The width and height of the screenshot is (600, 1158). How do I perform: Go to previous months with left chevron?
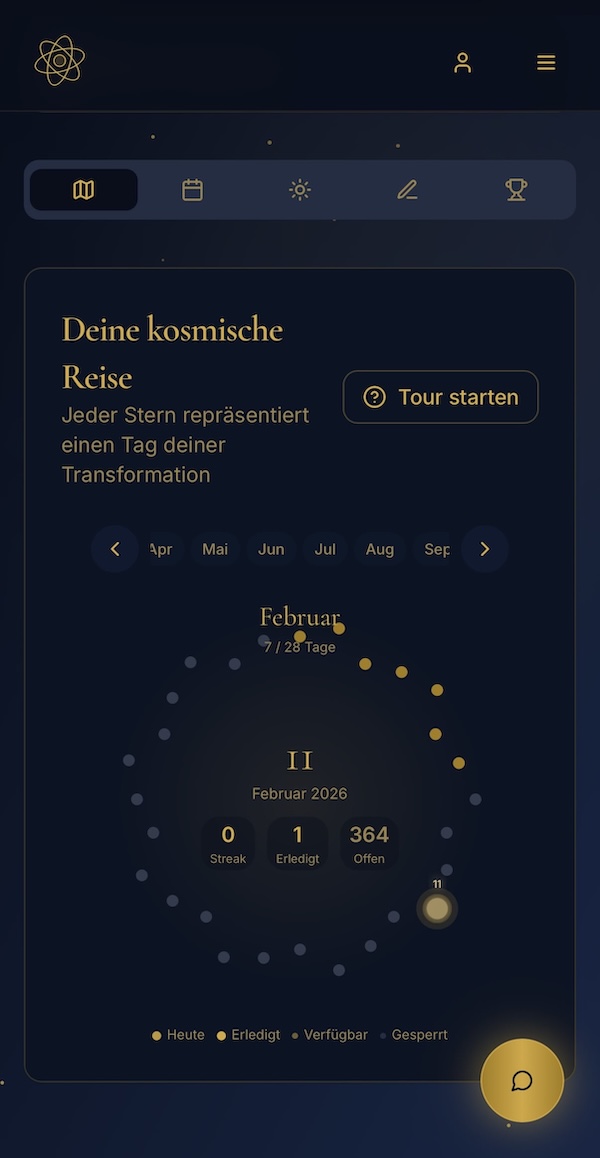pos(115,549)
